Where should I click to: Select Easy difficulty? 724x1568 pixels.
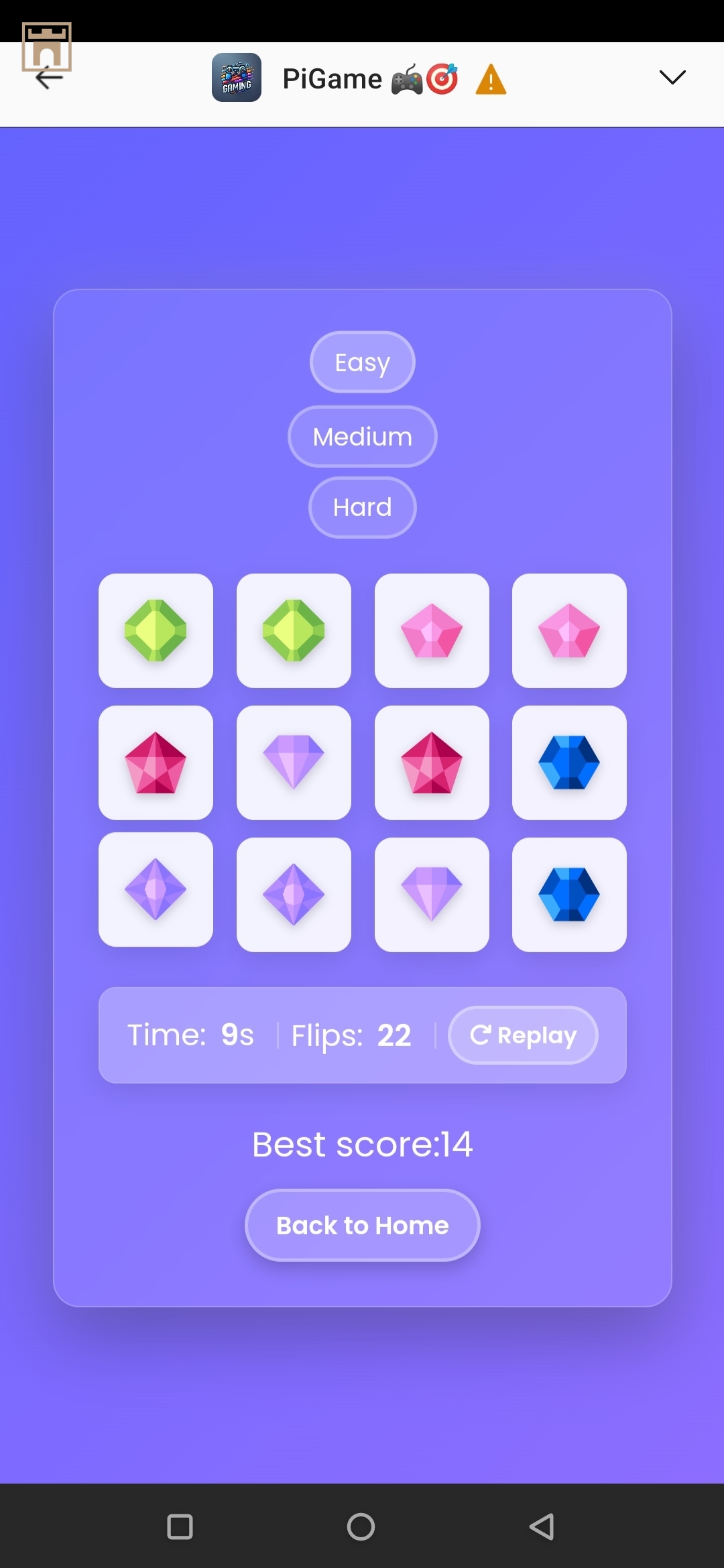[362, 363]
